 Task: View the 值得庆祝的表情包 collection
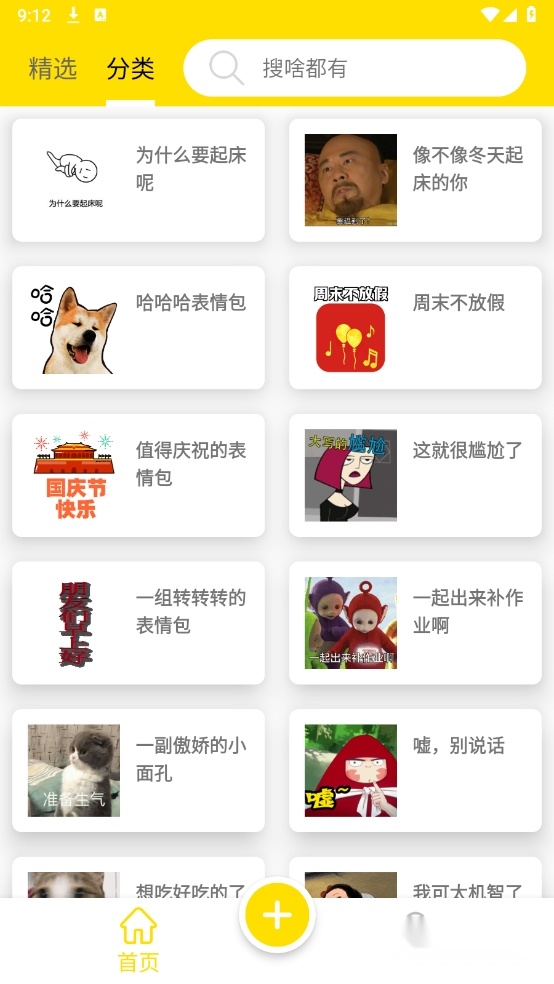tap(139, 475)
